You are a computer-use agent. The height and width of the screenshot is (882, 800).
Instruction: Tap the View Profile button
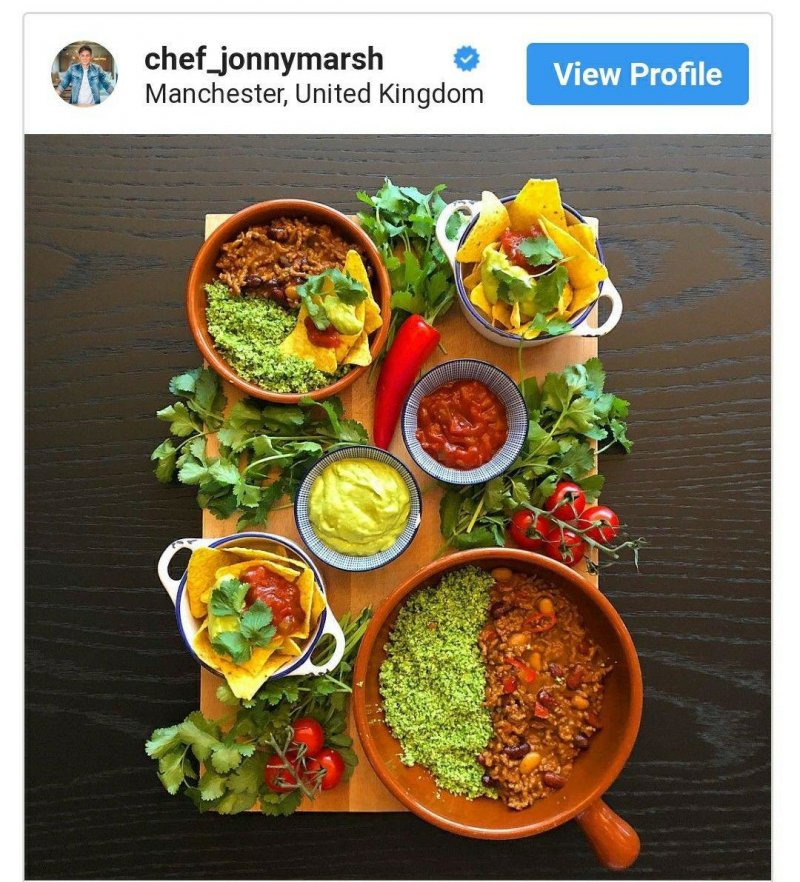(637, 74)
